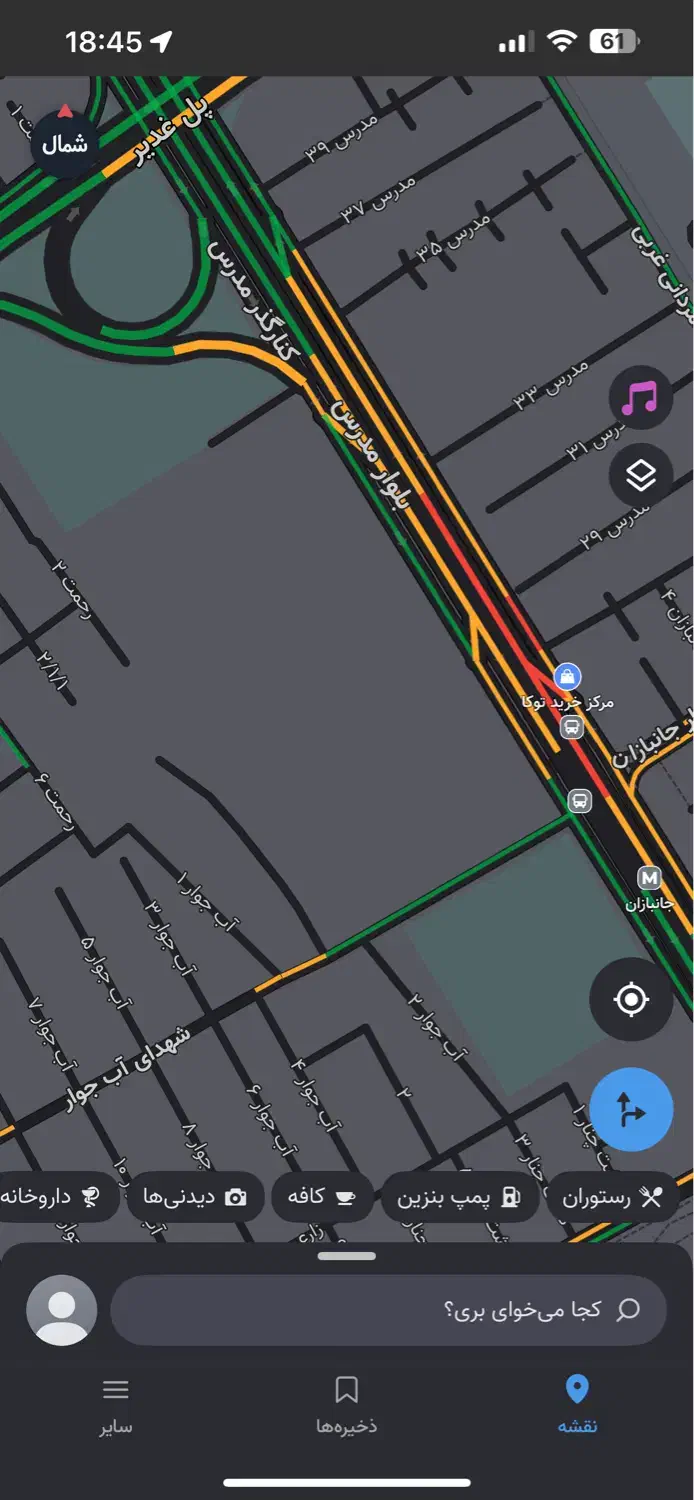The width and height of the screenshot is (694, 1500).
Task: Filter by دیدنی‌ها (attractions) chip
Action: (x=195, y=1197)
